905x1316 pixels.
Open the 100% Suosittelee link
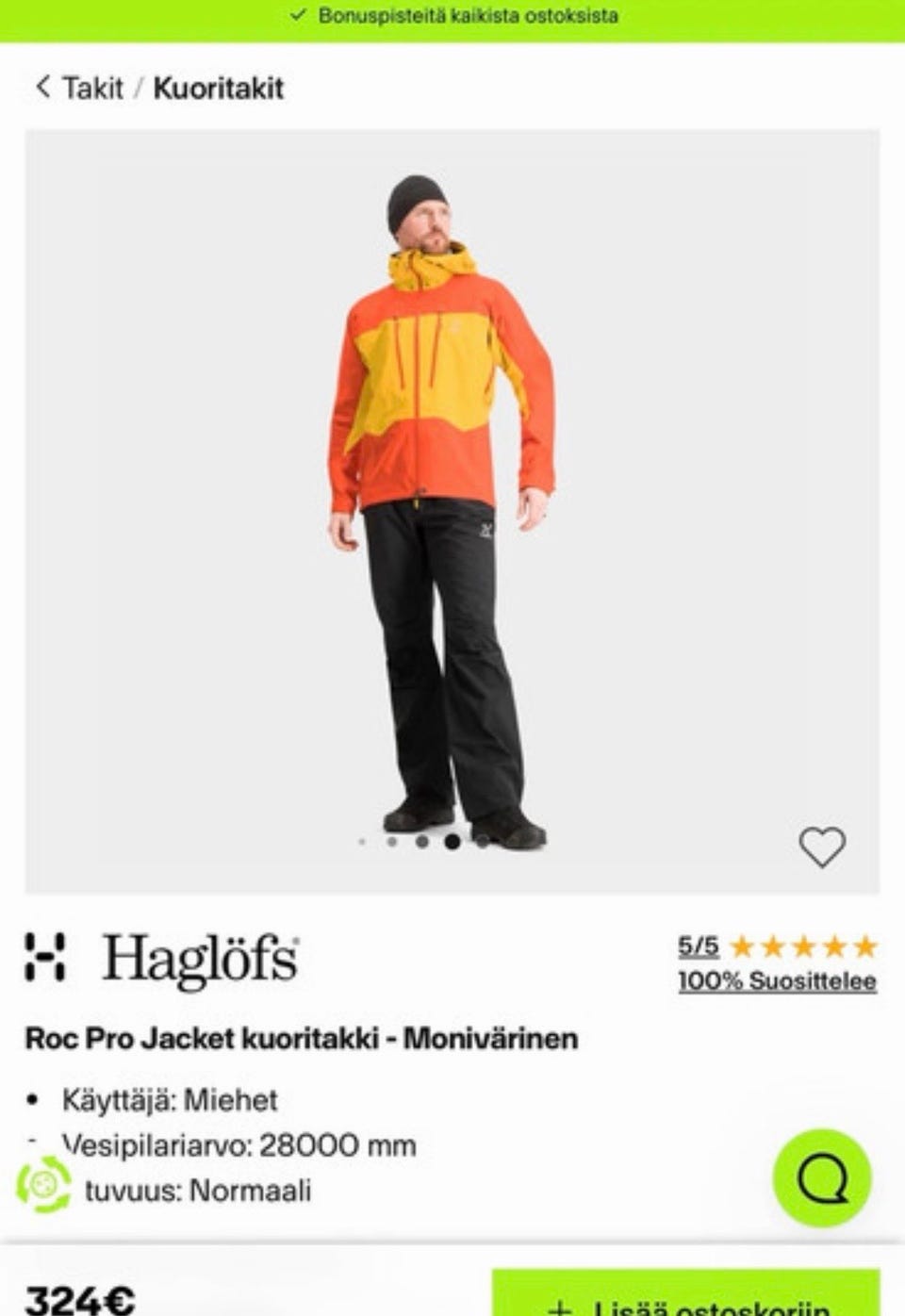777,981
